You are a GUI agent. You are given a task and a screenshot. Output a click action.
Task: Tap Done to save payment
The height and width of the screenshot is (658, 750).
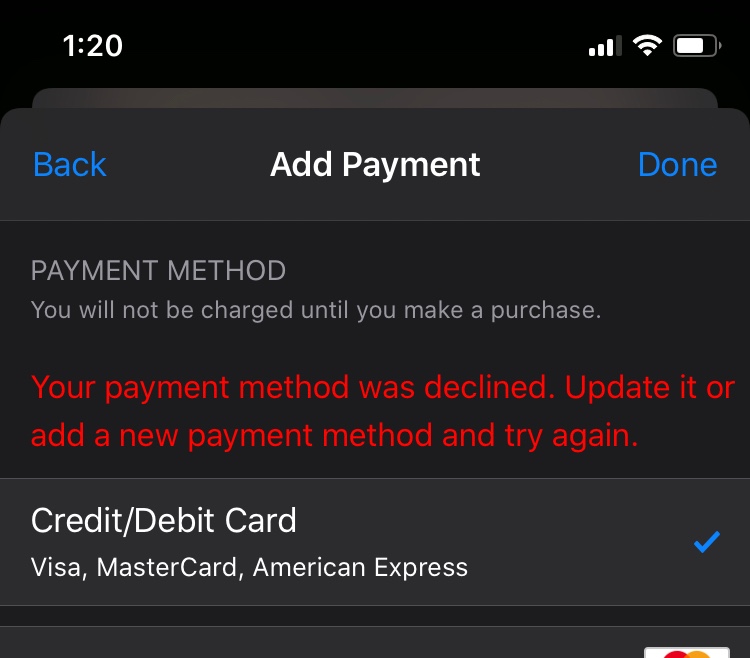(677, 165)
